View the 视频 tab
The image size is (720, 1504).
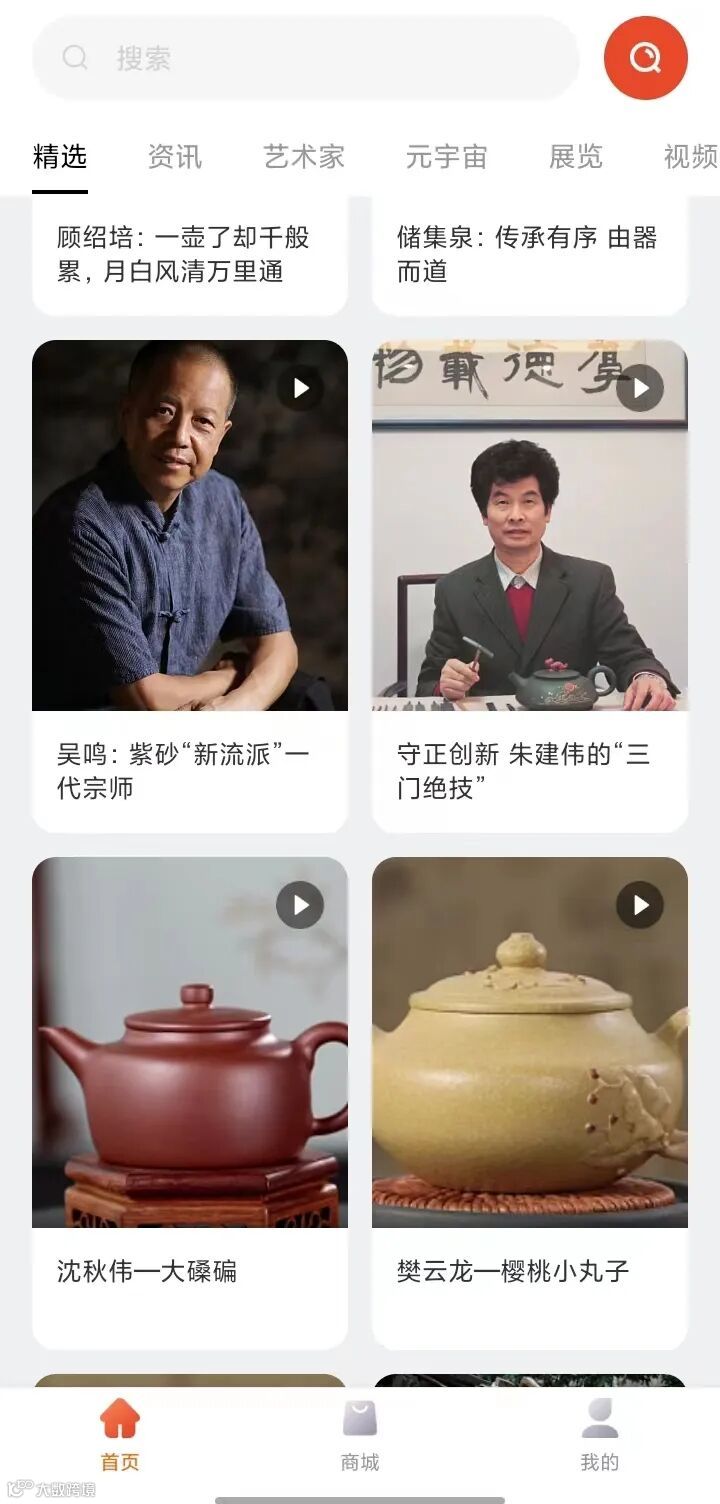(690, 157)
